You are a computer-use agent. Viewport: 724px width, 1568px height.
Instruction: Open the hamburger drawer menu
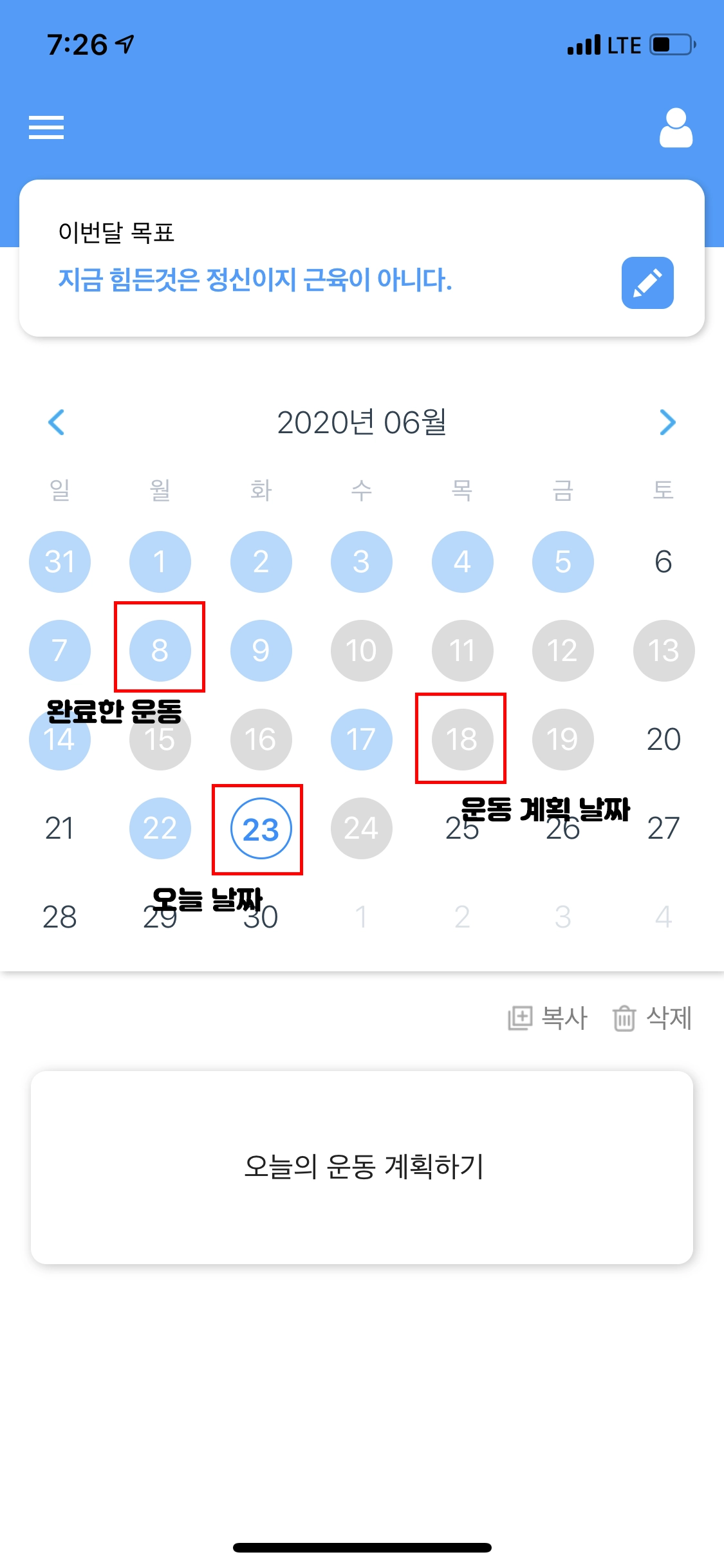pyautogui.click(x=46, y=127)
